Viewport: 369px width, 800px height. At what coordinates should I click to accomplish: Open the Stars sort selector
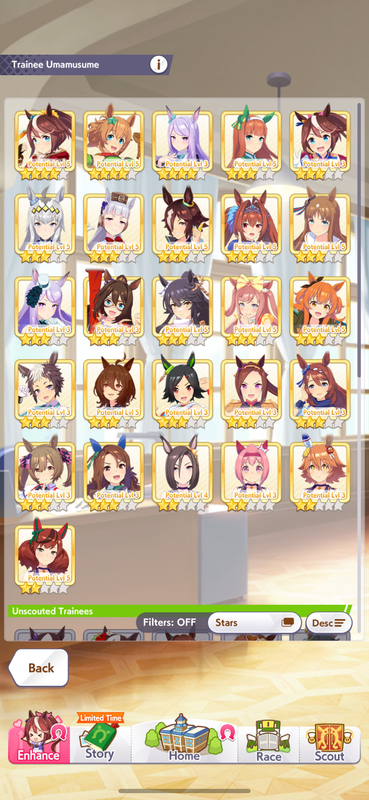[254, 622]
